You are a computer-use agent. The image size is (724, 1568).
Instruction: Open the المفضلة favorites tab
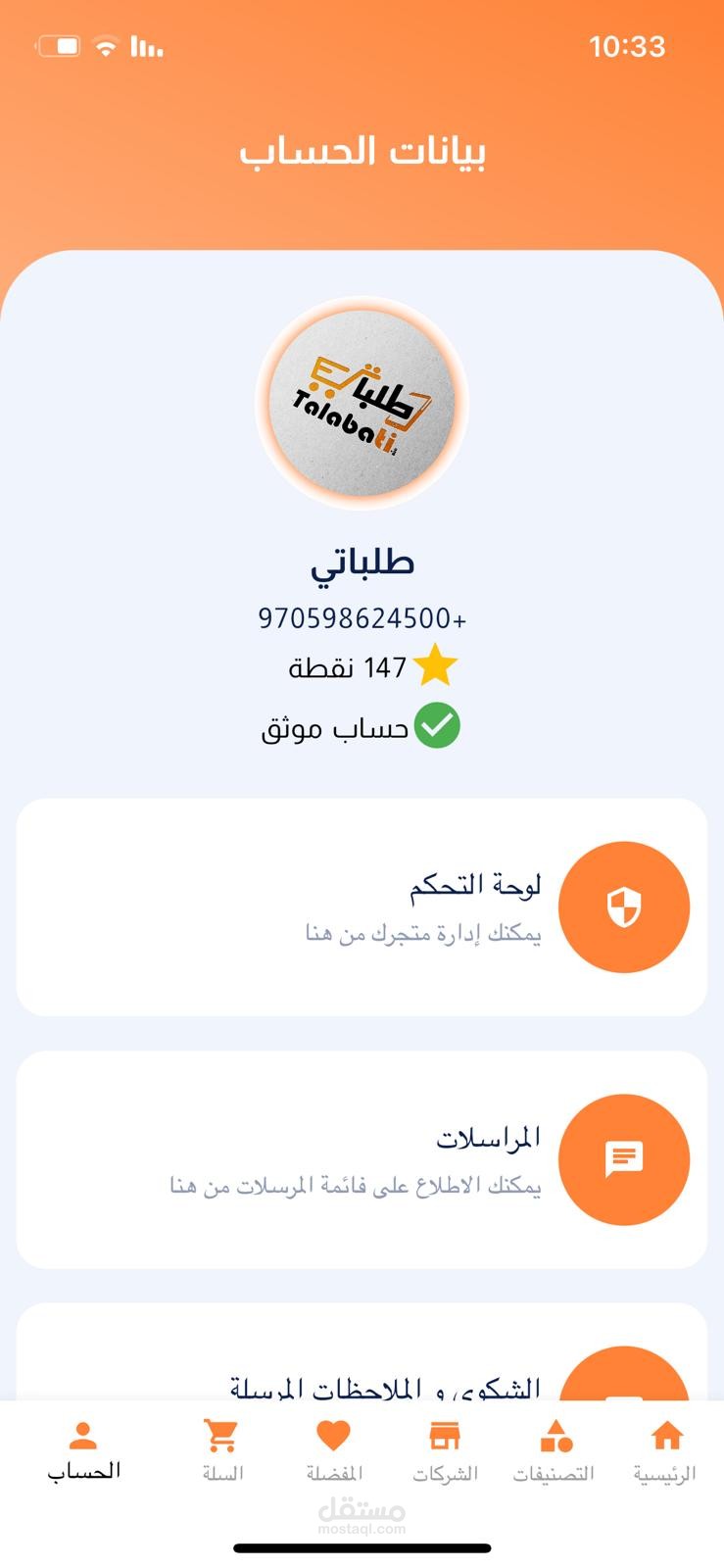(x=334, y=1450)
